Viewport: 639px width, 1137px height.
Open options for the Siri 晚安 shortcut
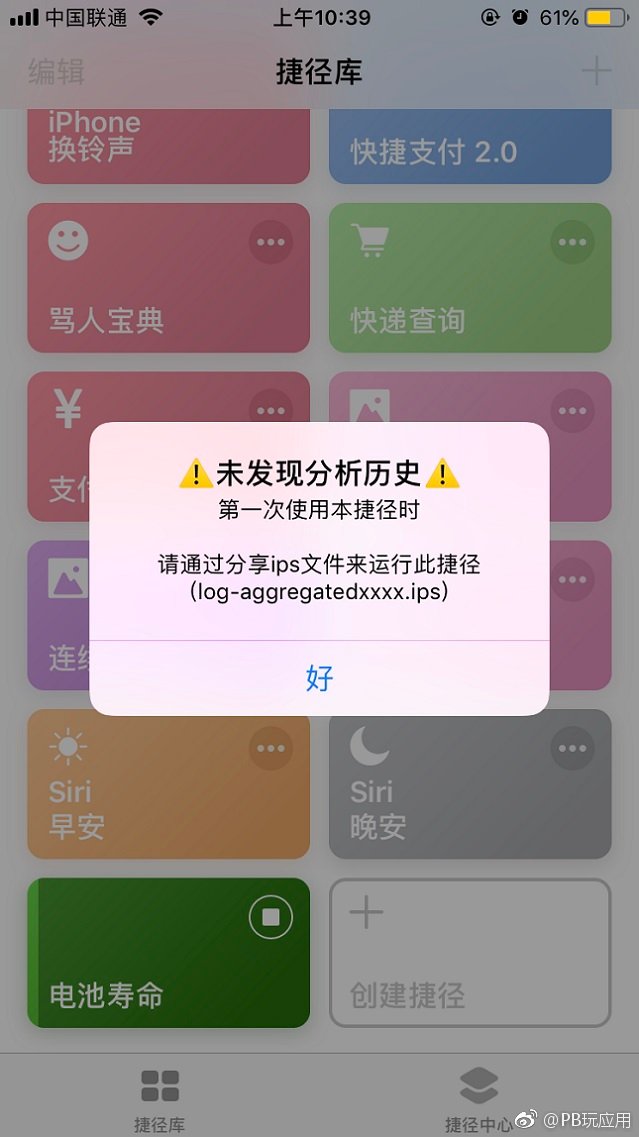[573, 748]
